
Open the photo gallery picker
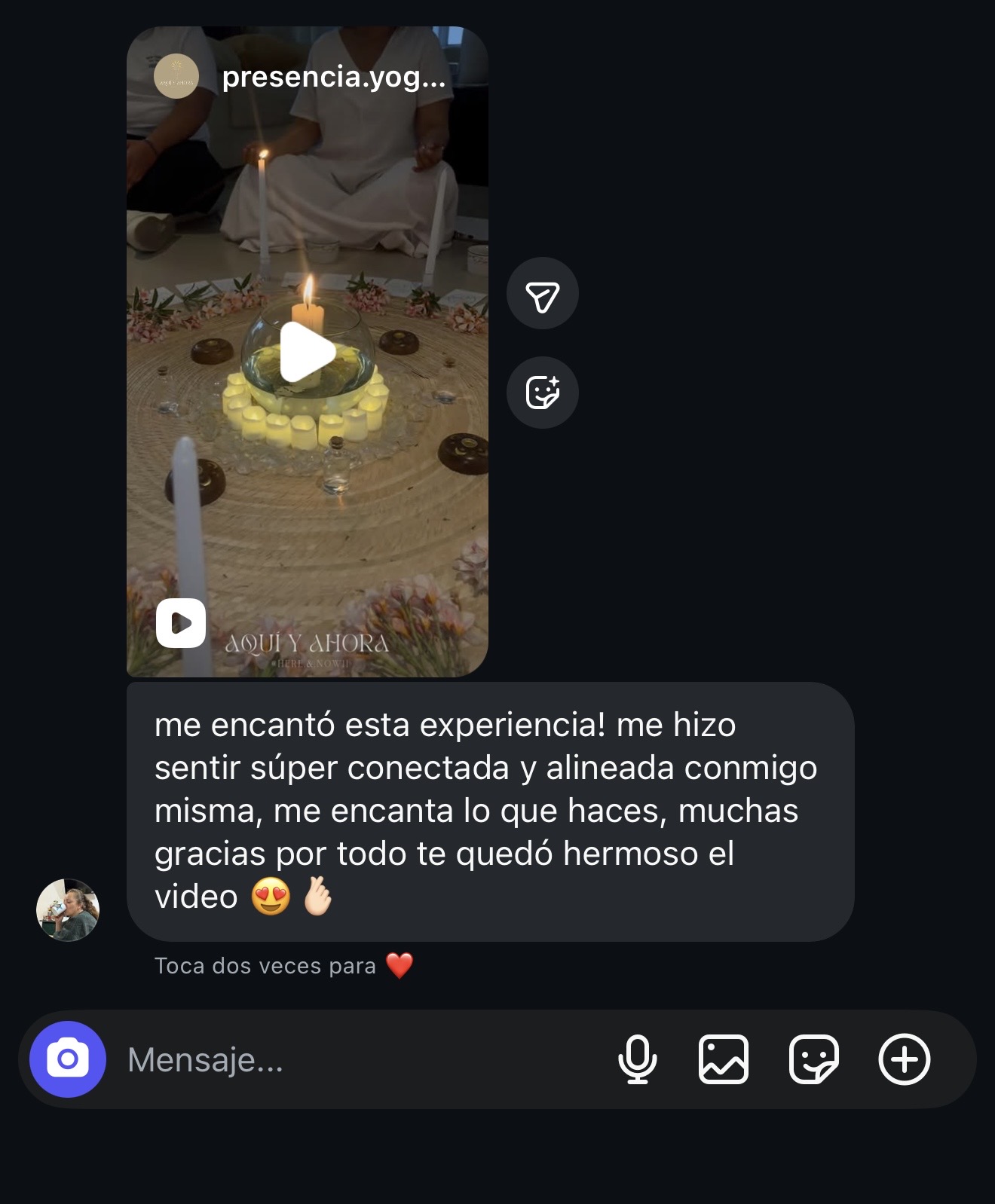pos(723,1059)
